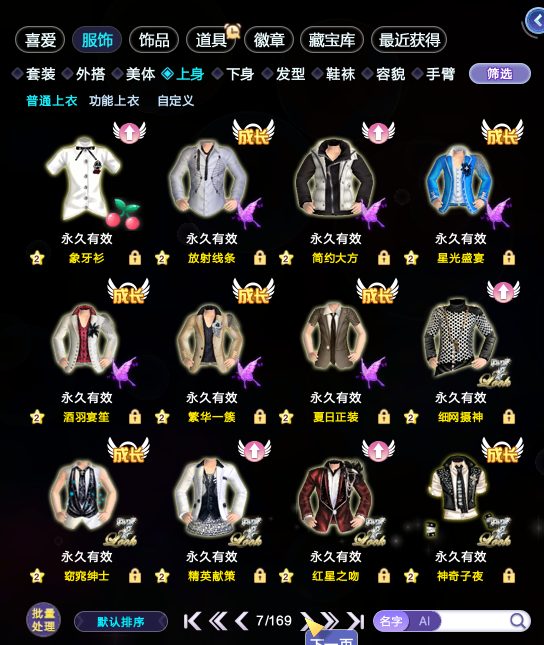The width and height of the screenshot is (544, 645).
Task: Select the 星光盛宴 blue jacket
Action: click(x=460, y=181)
